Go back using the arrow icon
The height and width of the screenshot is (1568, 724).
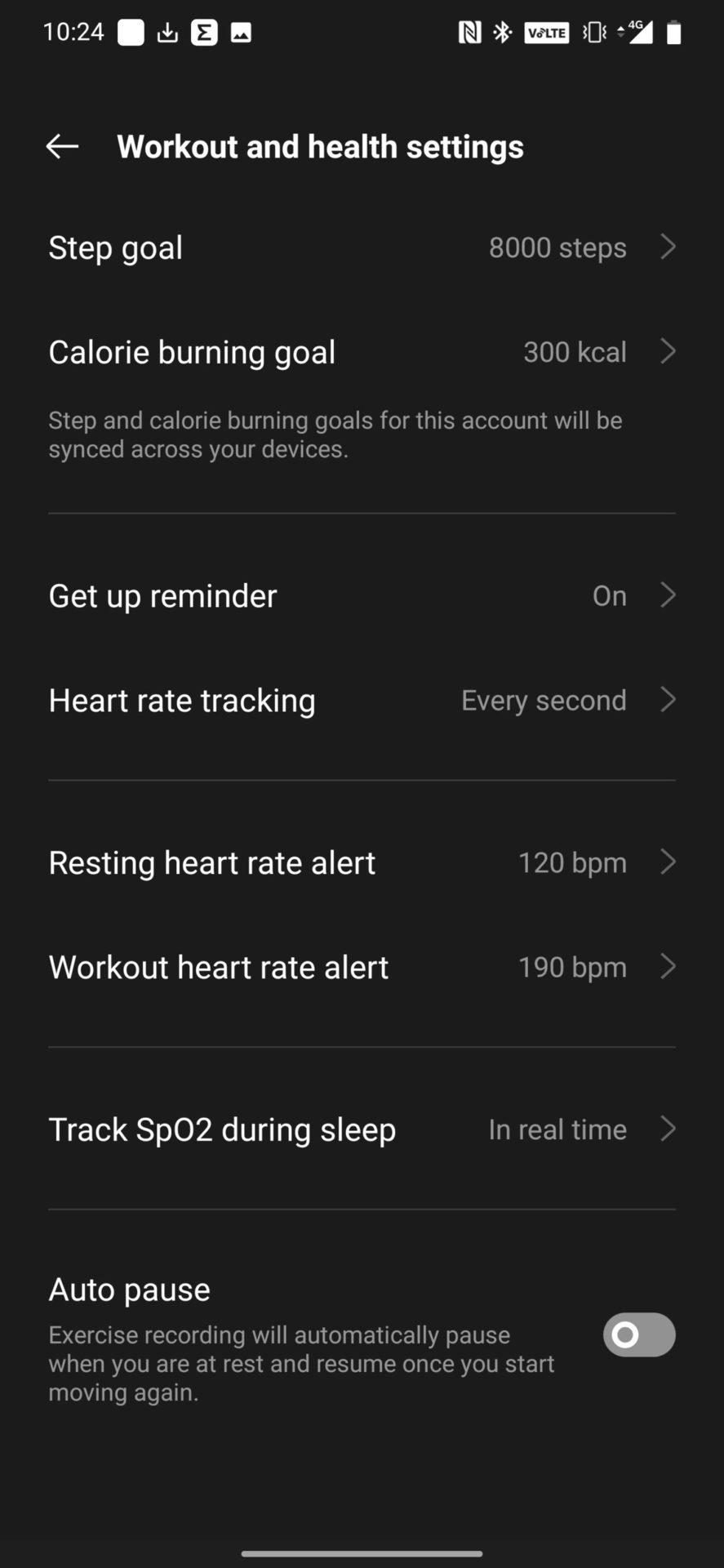(x=62, y=147)
